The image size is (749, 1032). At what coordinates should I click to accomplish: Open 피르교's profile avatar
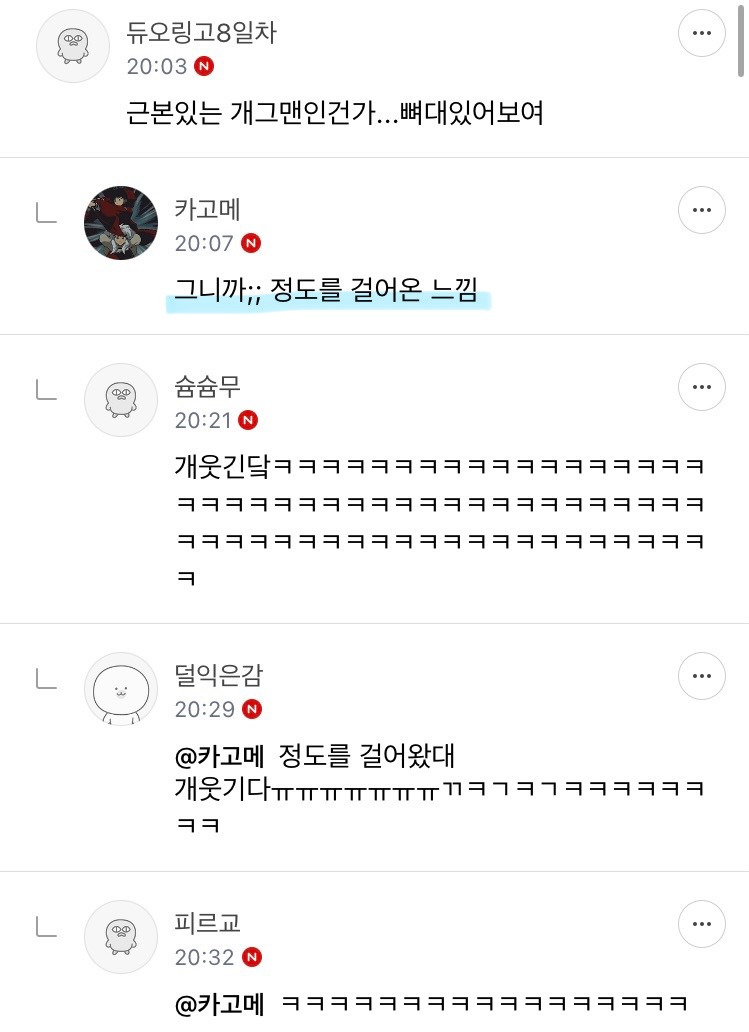click(121, 937)
